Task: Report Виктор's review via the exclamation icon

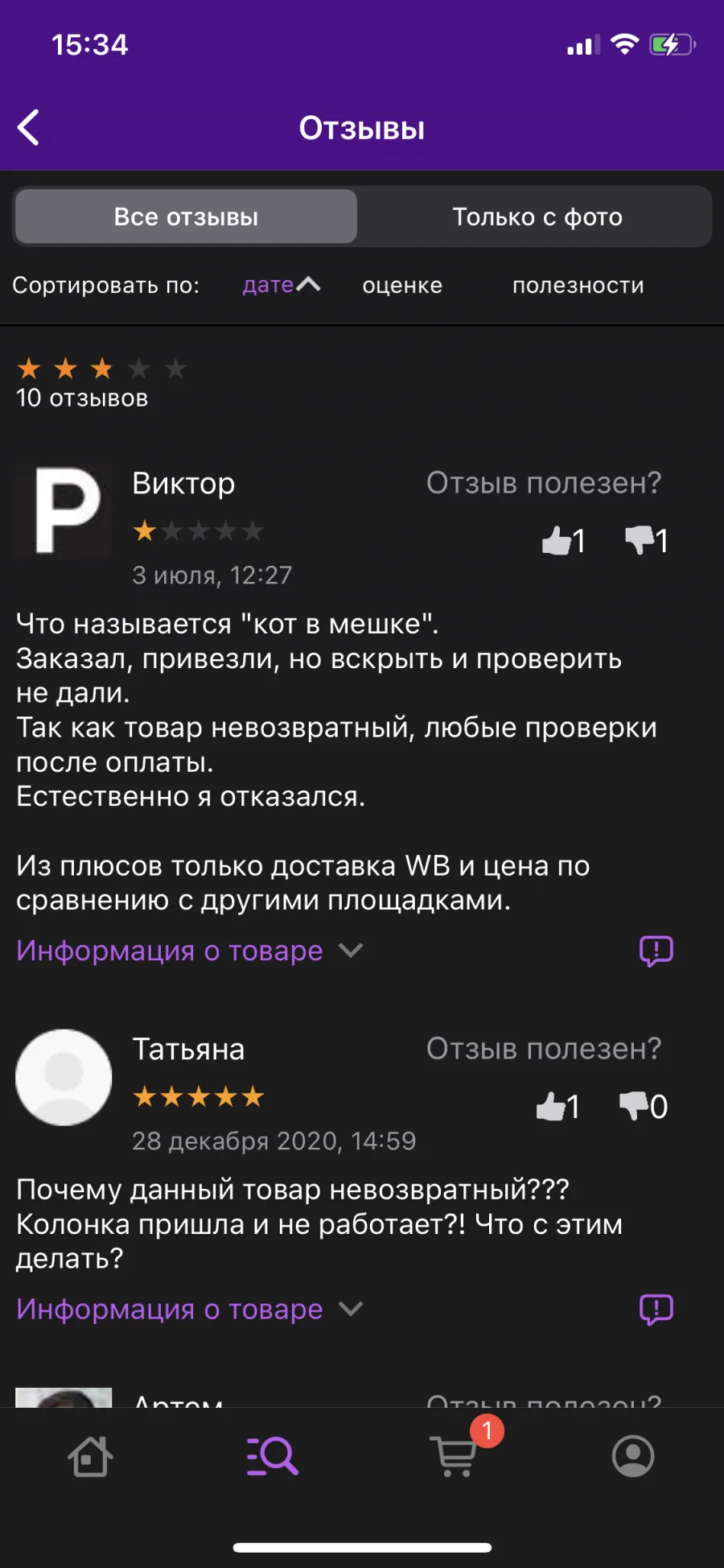Action: pyautogui.click(x=656, y=951)
